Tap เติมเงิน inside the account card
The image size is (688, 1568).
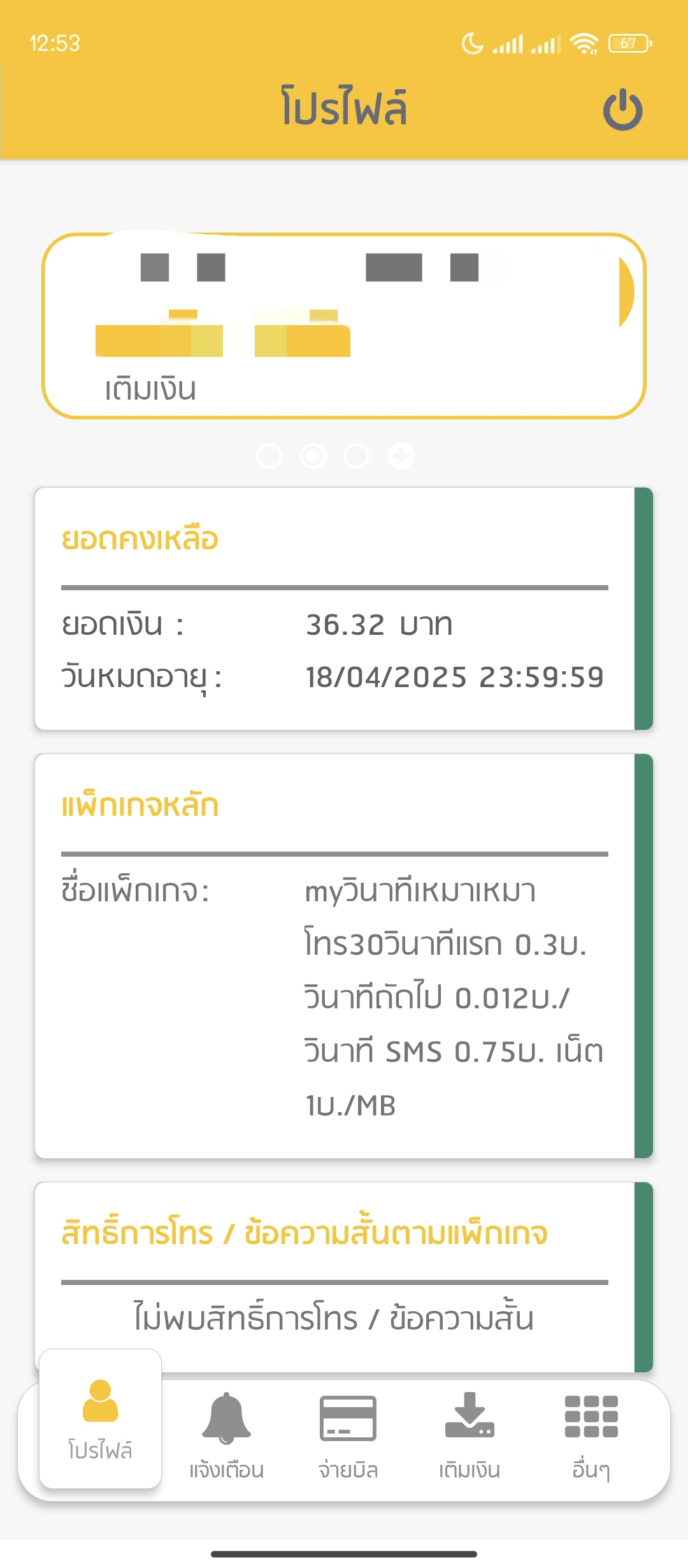click(x=150, y=389)
